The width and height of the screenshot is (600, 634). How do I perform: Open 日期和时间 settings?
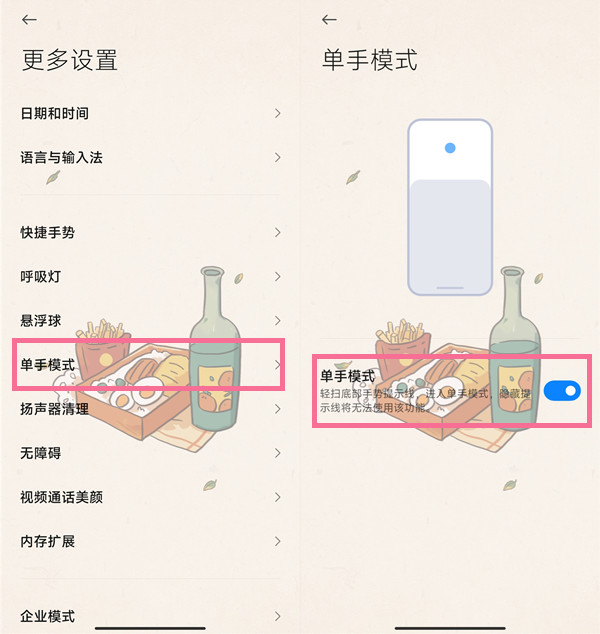pyautogui.click(x=150, y=114)
